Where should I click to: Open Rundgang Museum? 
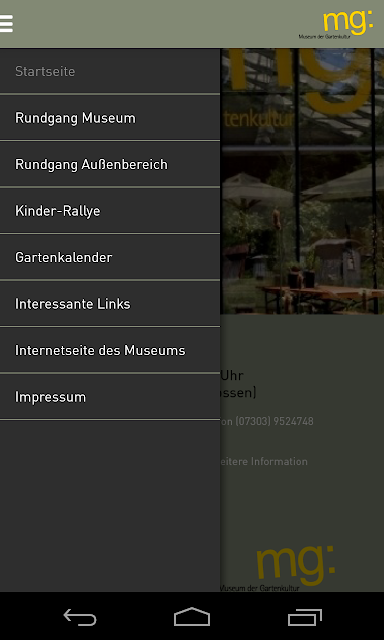coord(110,118)
